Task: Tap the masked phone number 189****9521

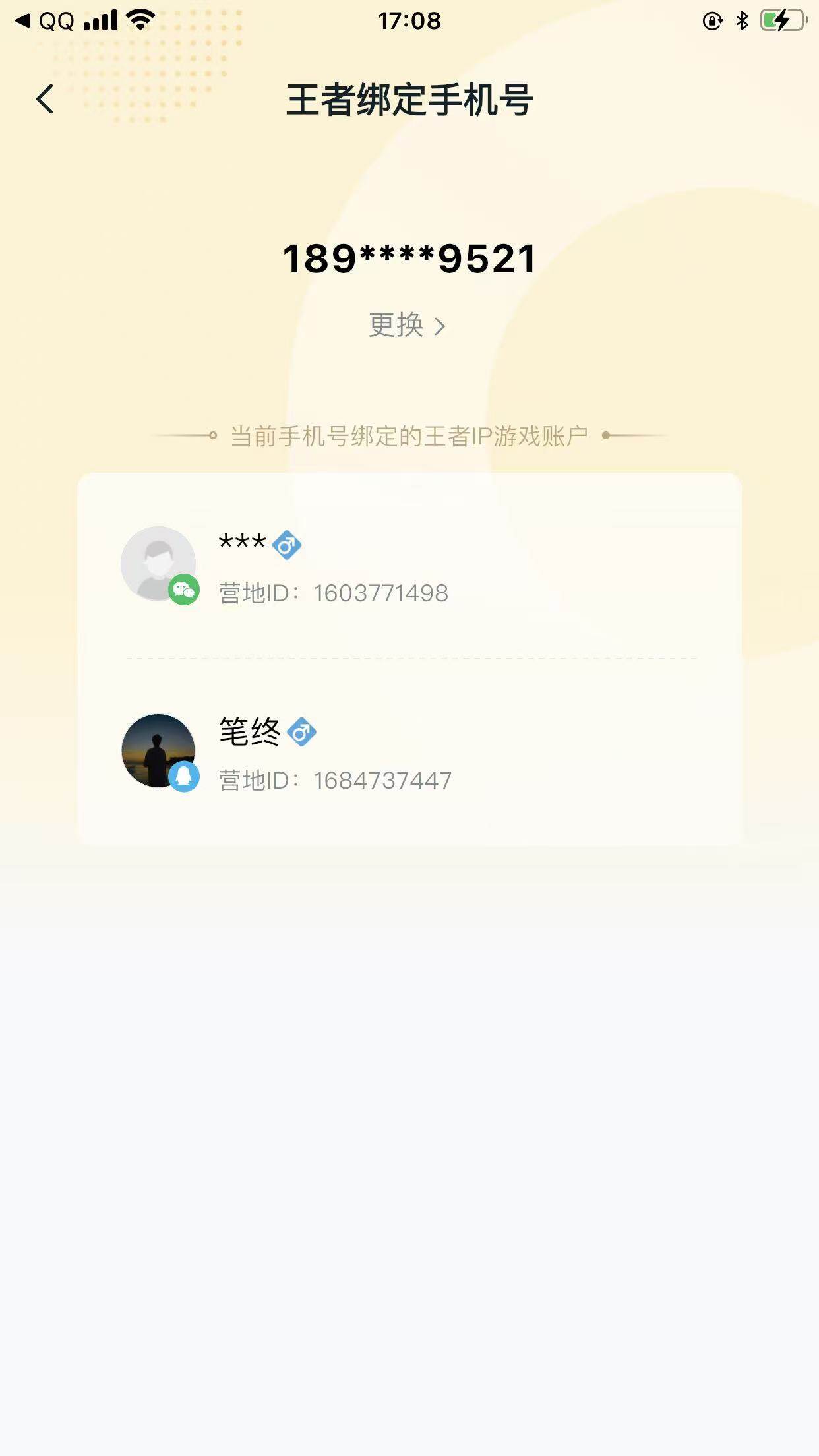Action: coord(409,258)
